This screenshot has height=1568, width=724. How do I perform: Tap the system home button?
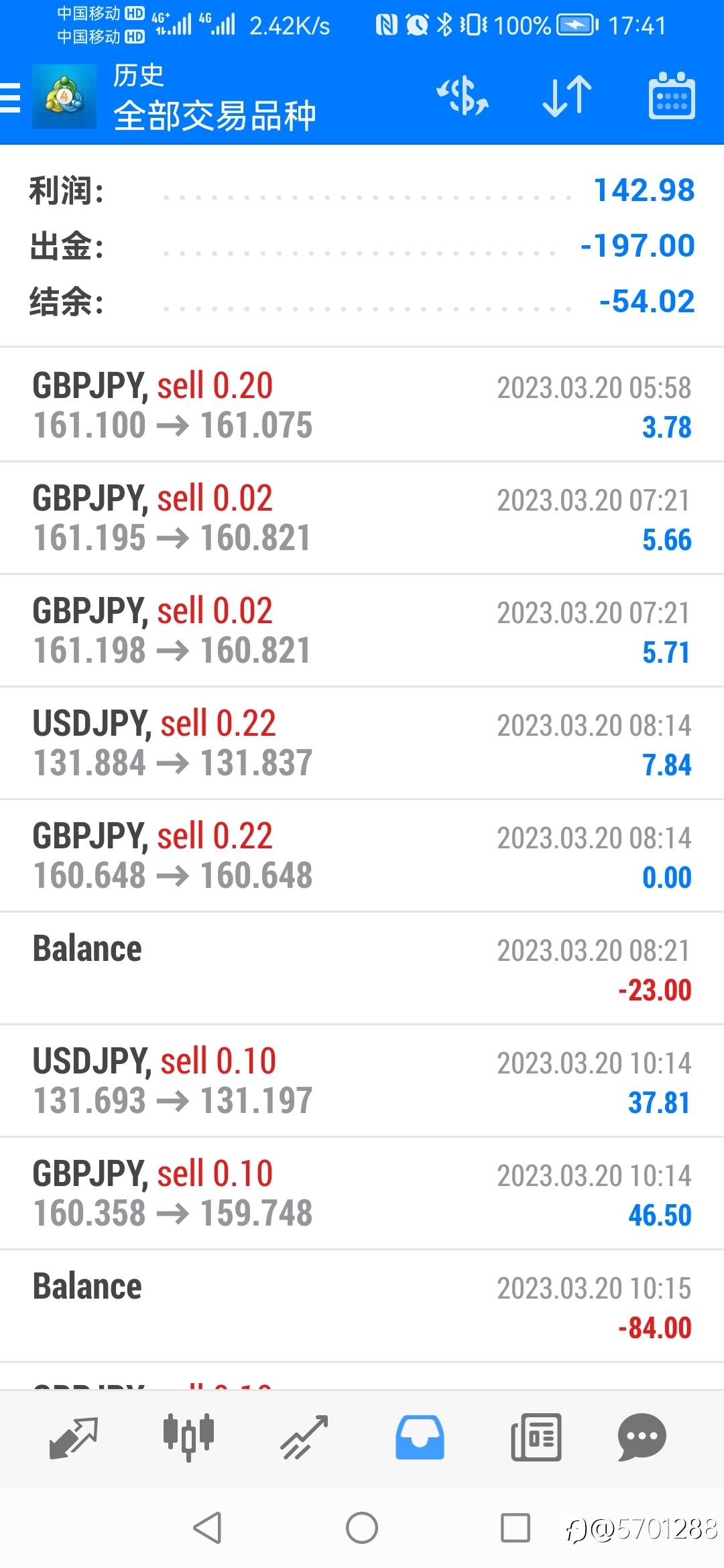pos(362,1528)
